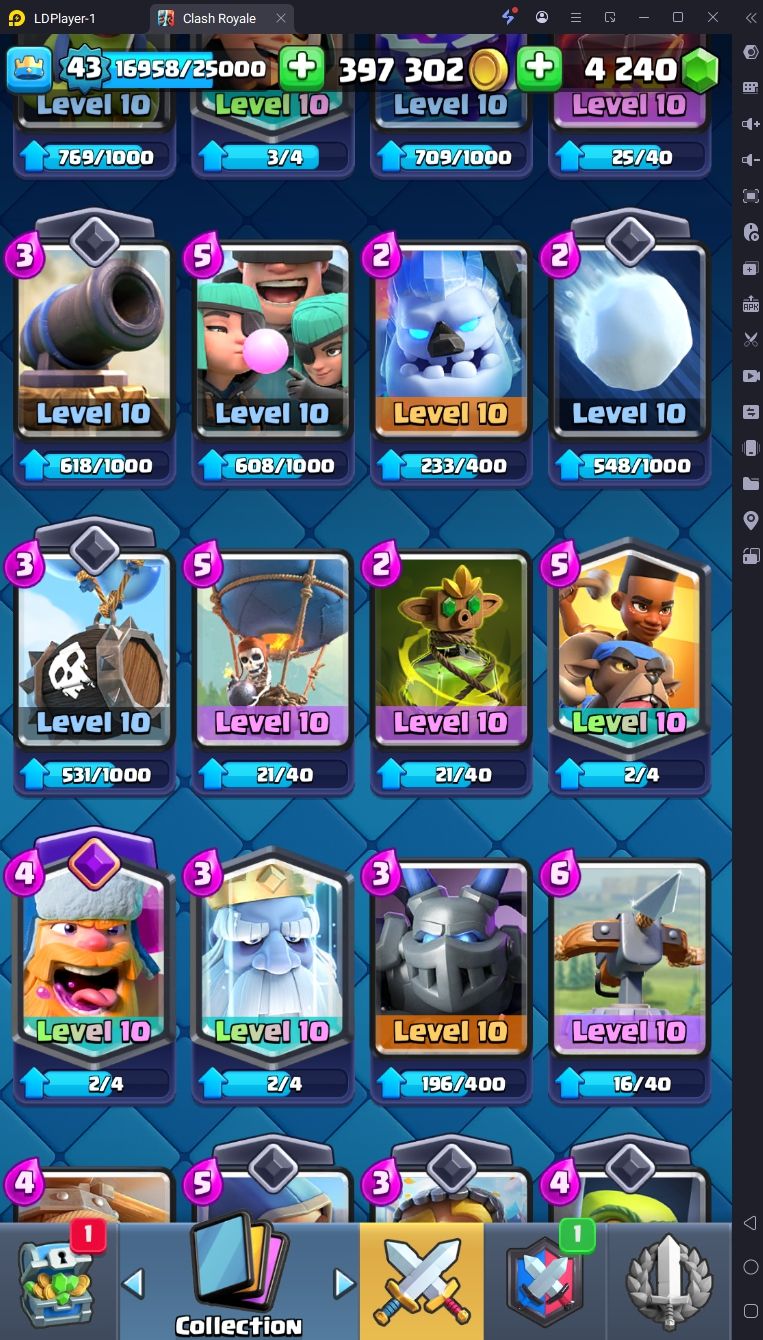The width and height of the screenshot is (763, 1340).
Task: Open the player profile crown badge
Action: click(x=29, y=68)
